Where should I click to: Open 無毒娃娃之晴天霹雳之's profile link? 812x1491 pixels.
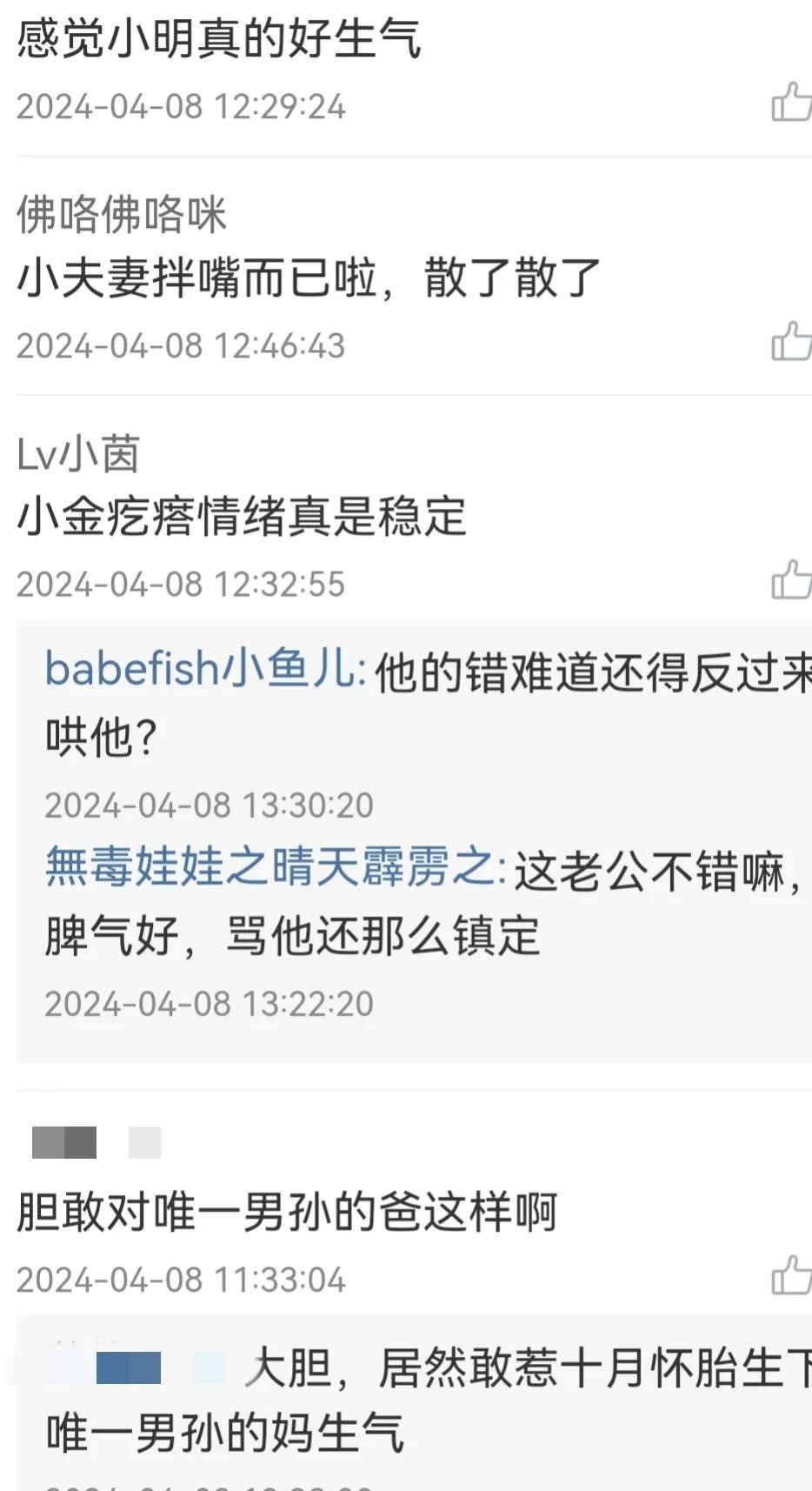275,868
